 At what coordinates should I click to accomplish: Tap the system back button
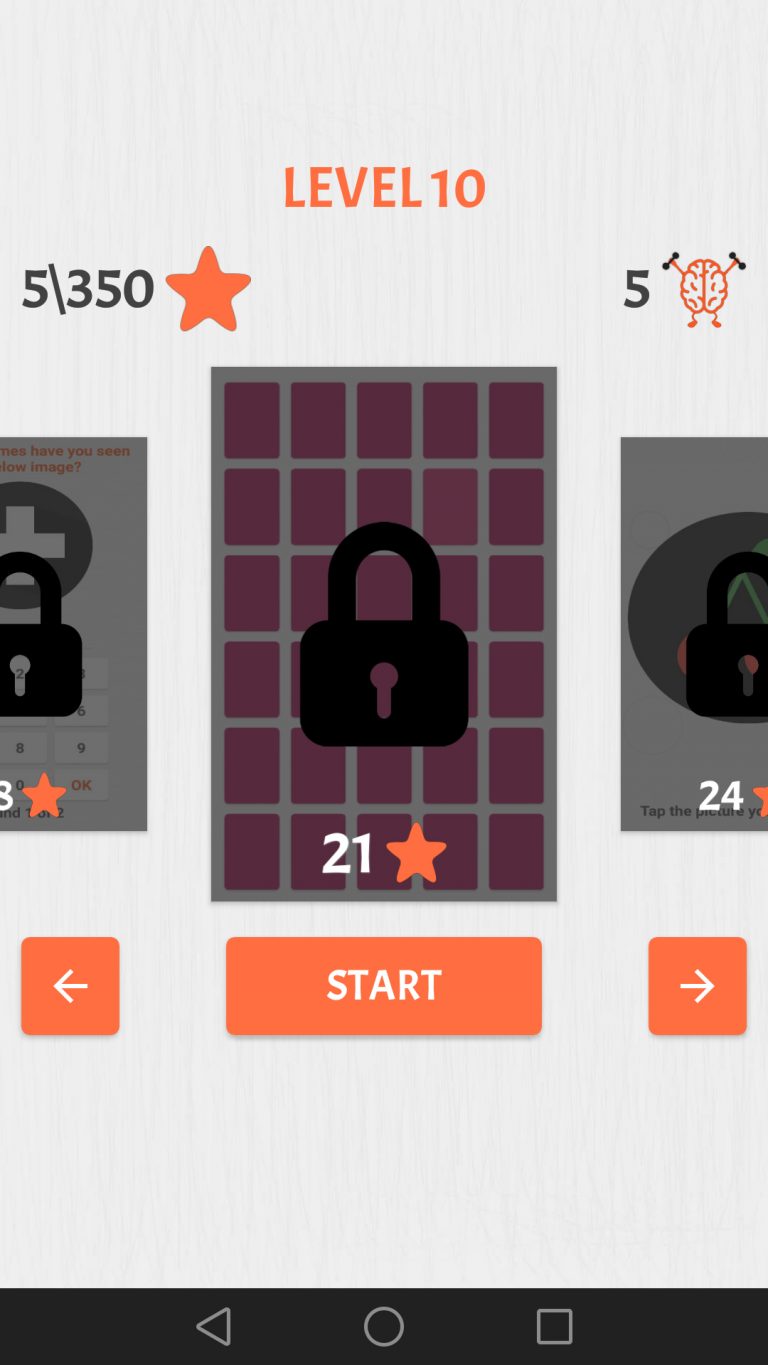[213, 1326]
